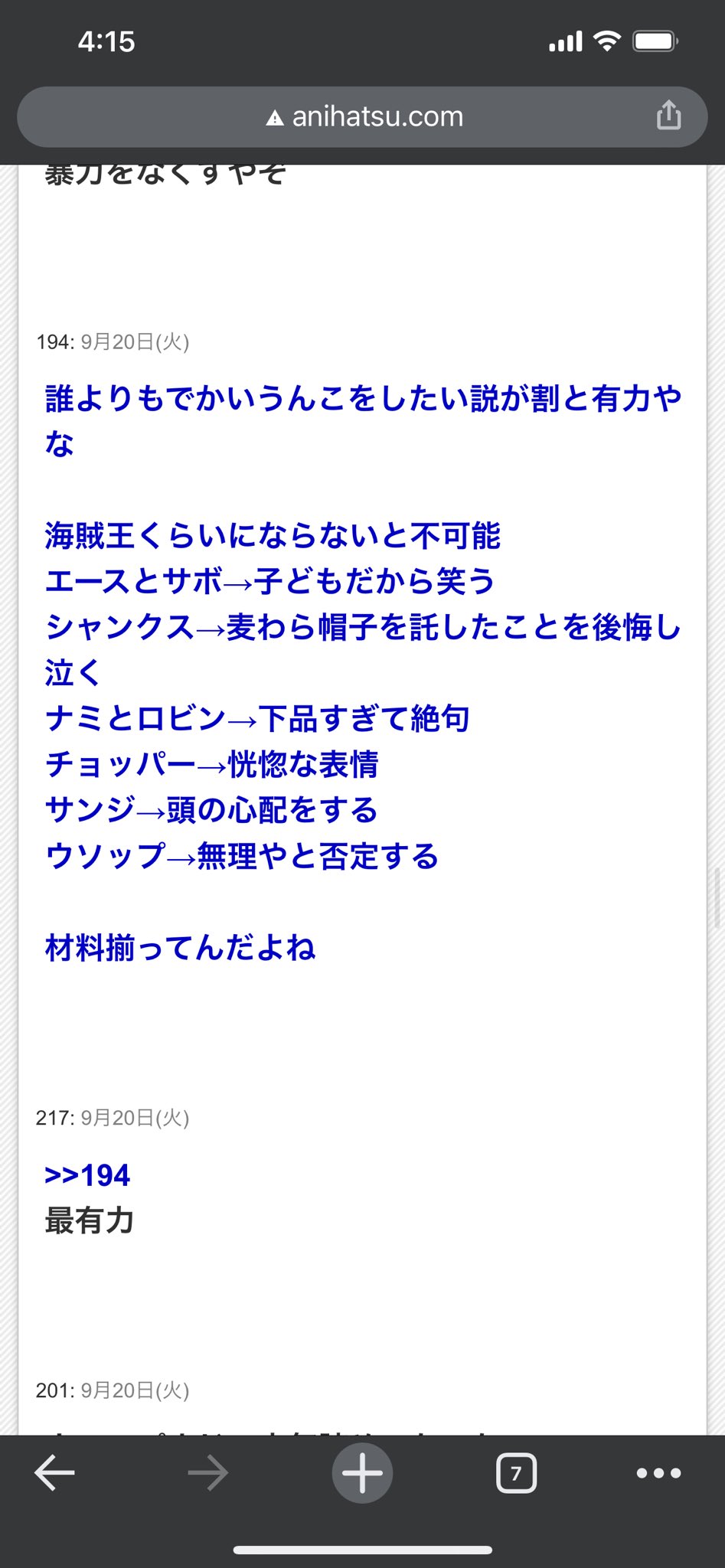Open a new tab with plus button

[x=362, y=1472]
